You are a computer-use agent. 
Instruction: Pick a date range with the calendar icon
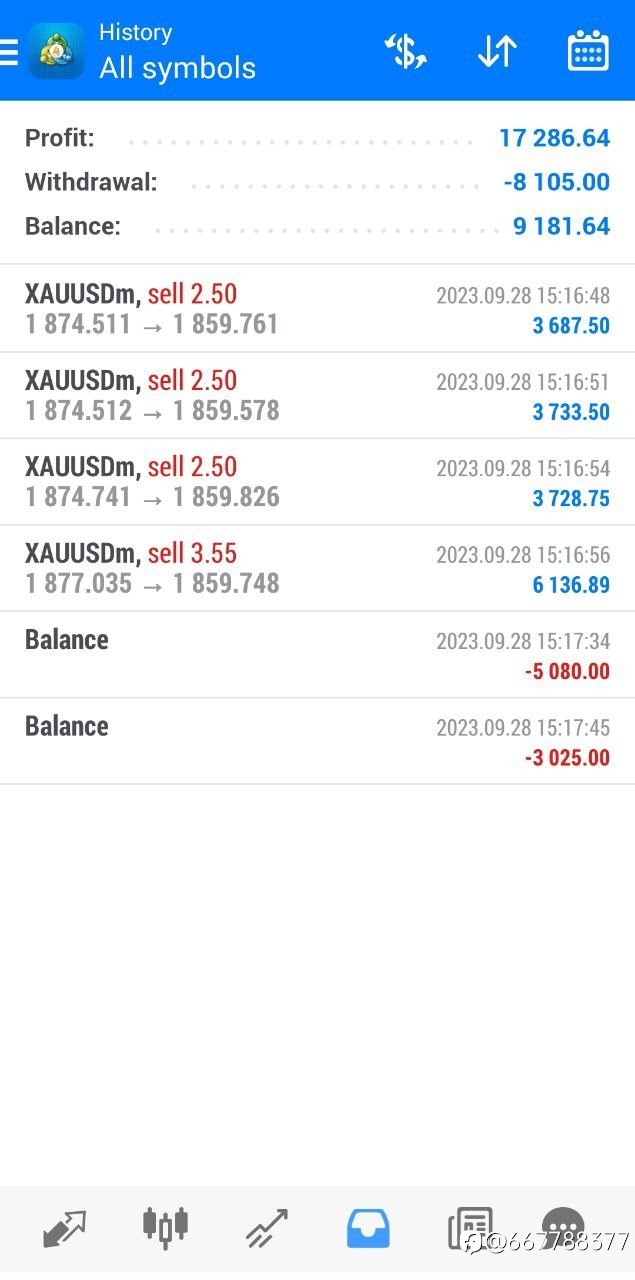tap(588, 51)
